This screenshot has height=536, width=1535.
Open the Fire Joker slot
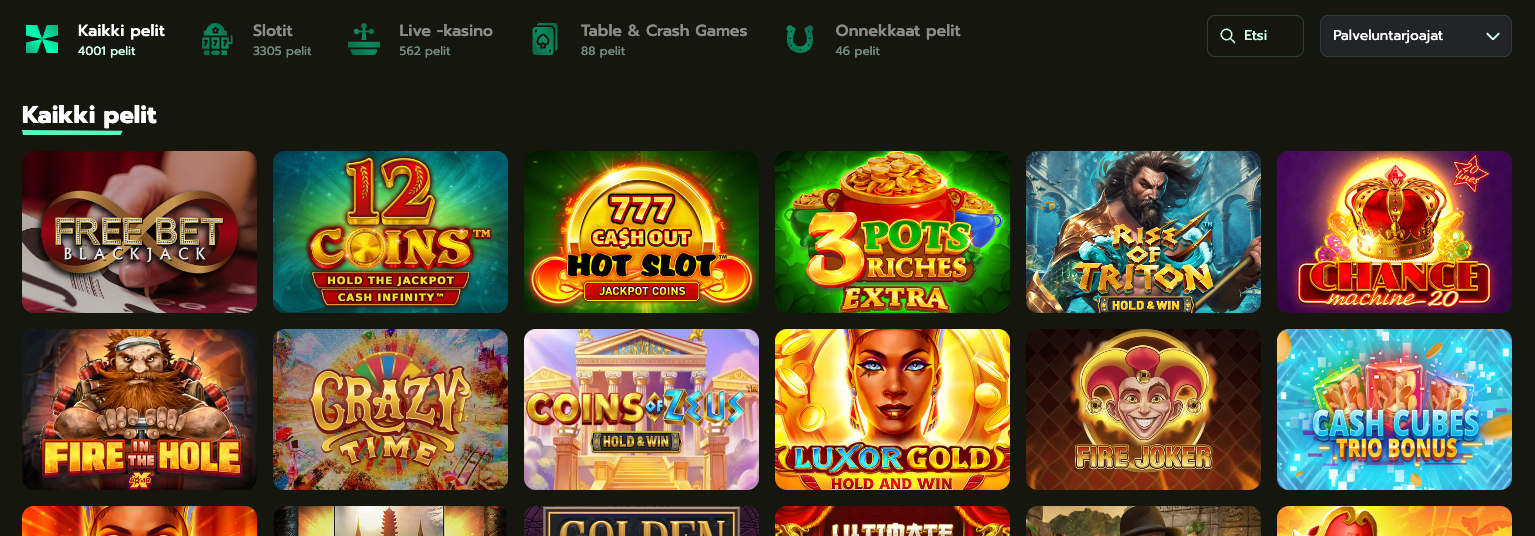(1143, 409)
